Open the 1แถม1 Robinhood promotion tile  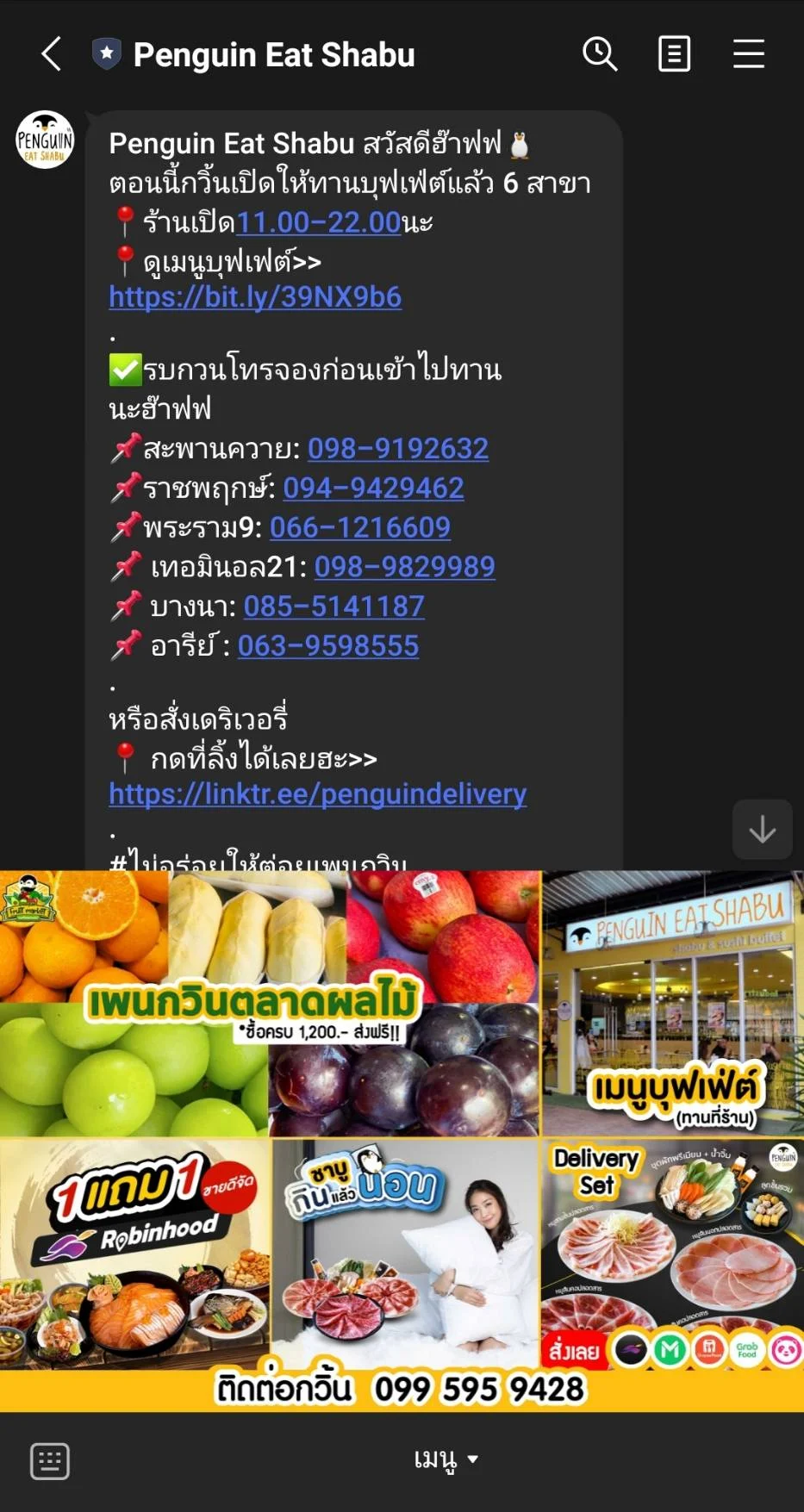[x=135, y=1254]
